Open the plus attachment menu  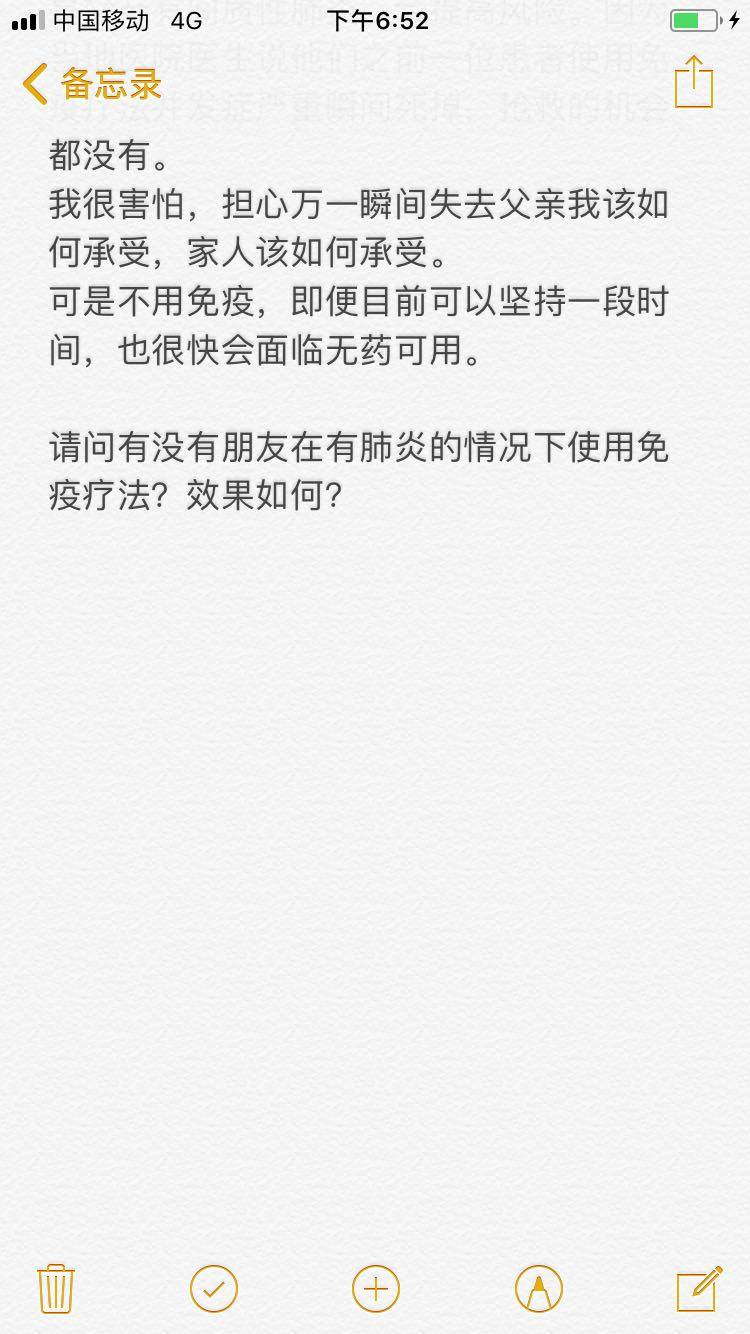[375, 1288]
